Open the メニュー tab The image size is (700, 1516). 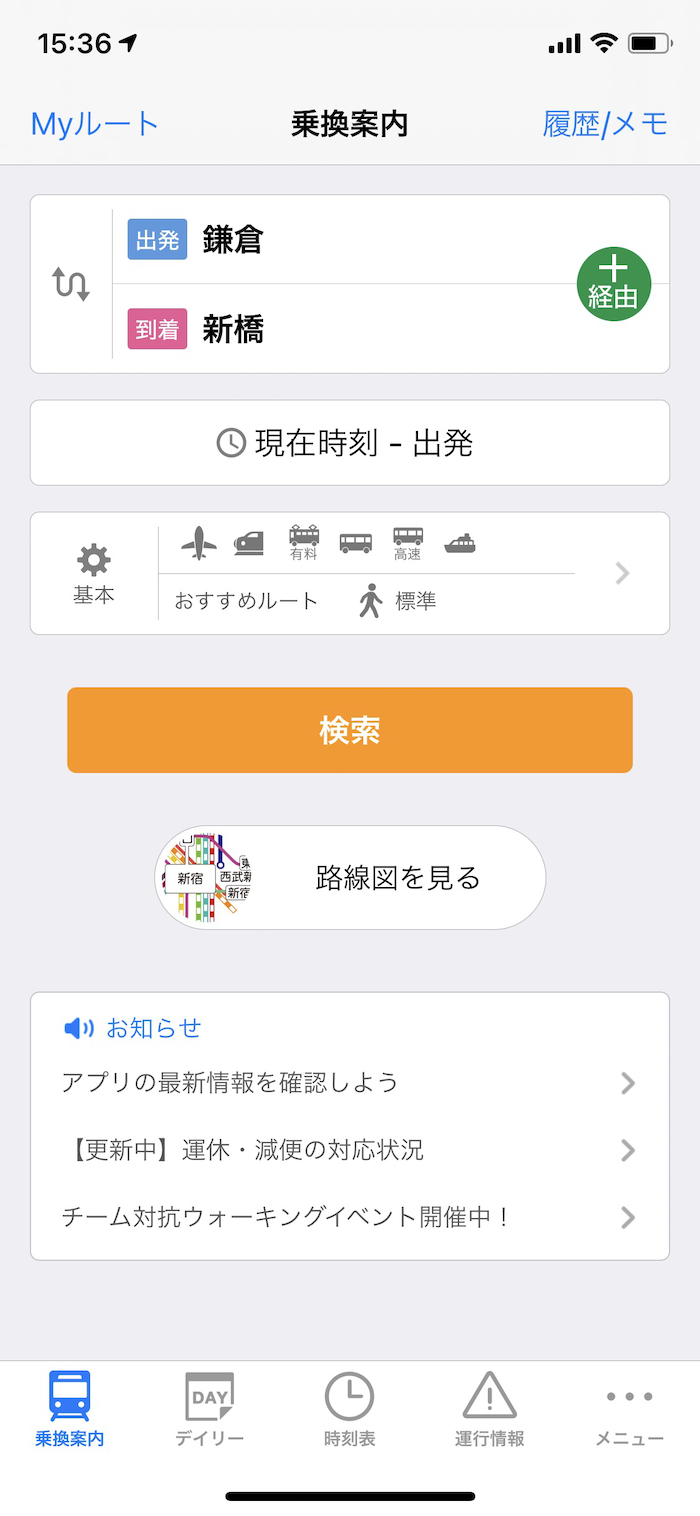[629, 1410]
